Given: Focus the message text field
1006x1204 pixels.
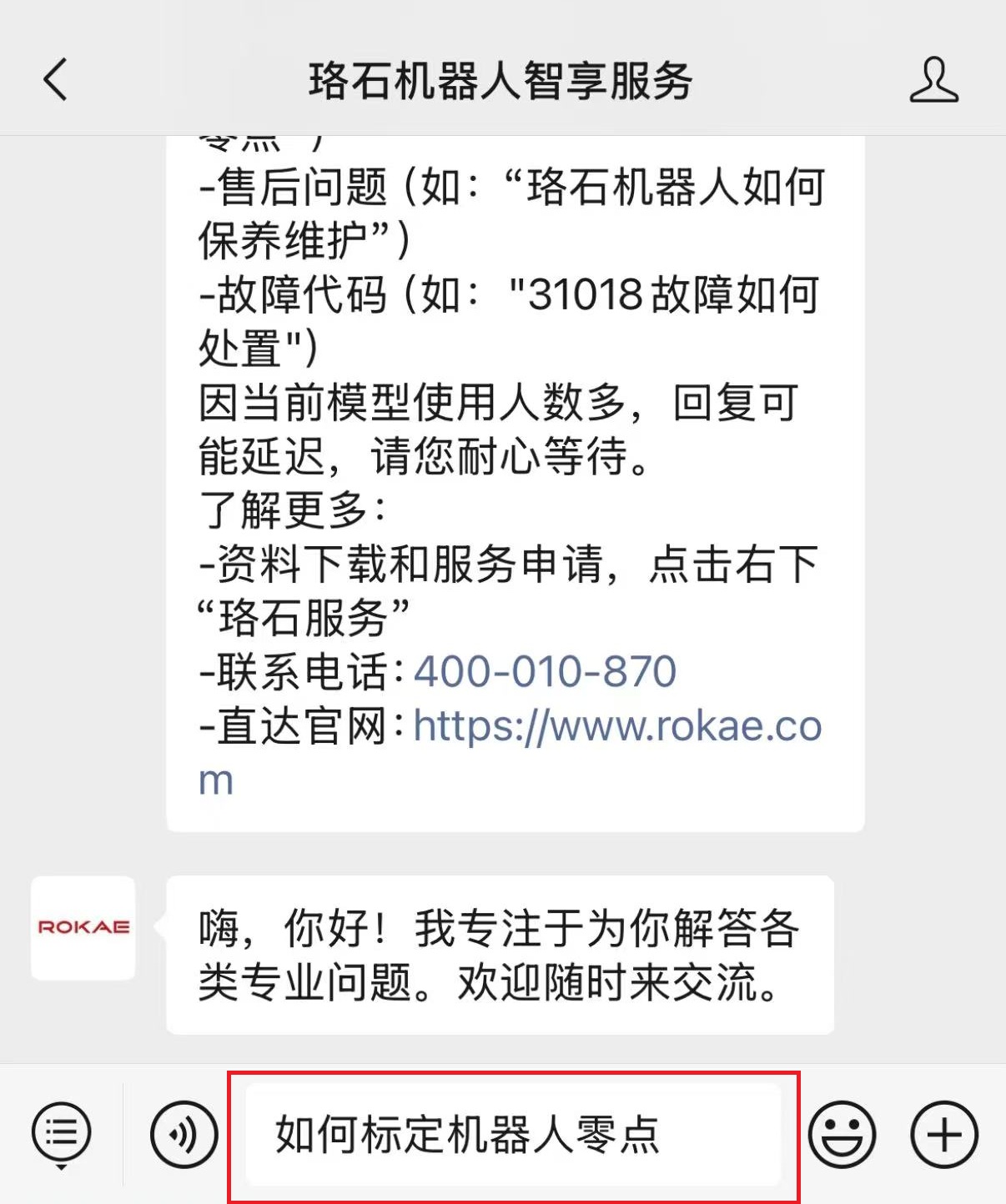Looking at the screenshot, I should (x=513, y=1135).
